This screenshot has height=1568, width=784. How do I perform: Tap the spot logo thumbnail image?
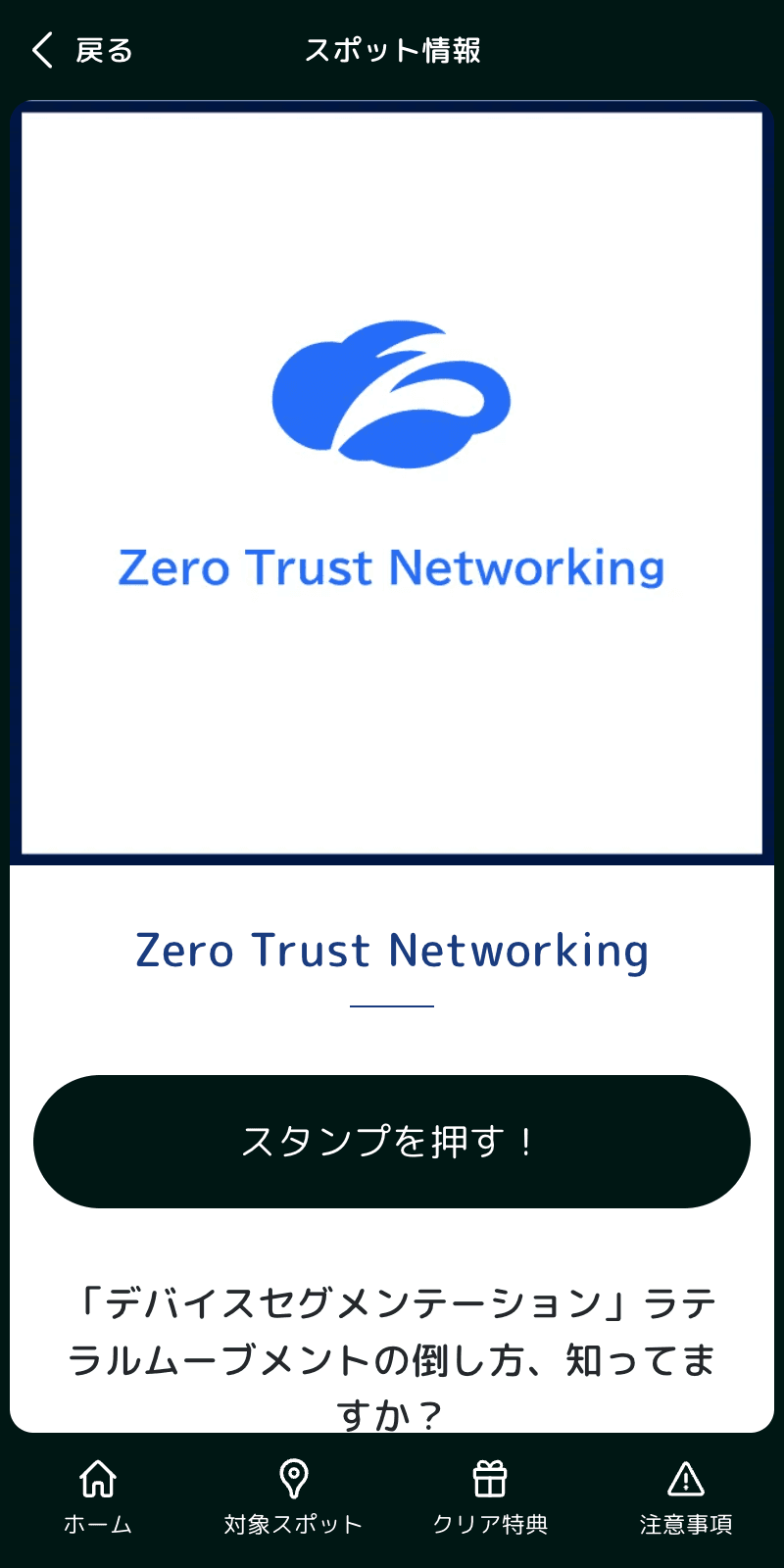click(392, 478)
